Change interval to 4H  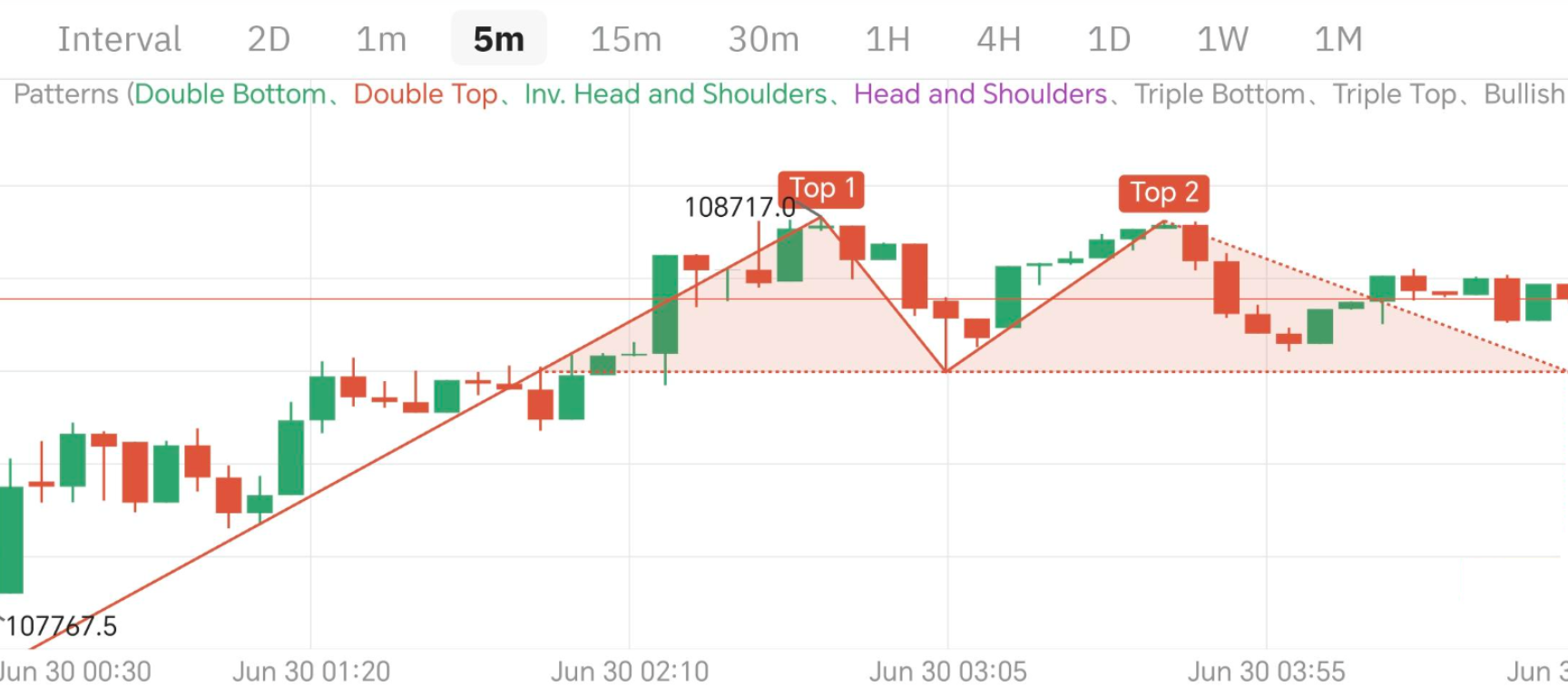pos(998,39)
